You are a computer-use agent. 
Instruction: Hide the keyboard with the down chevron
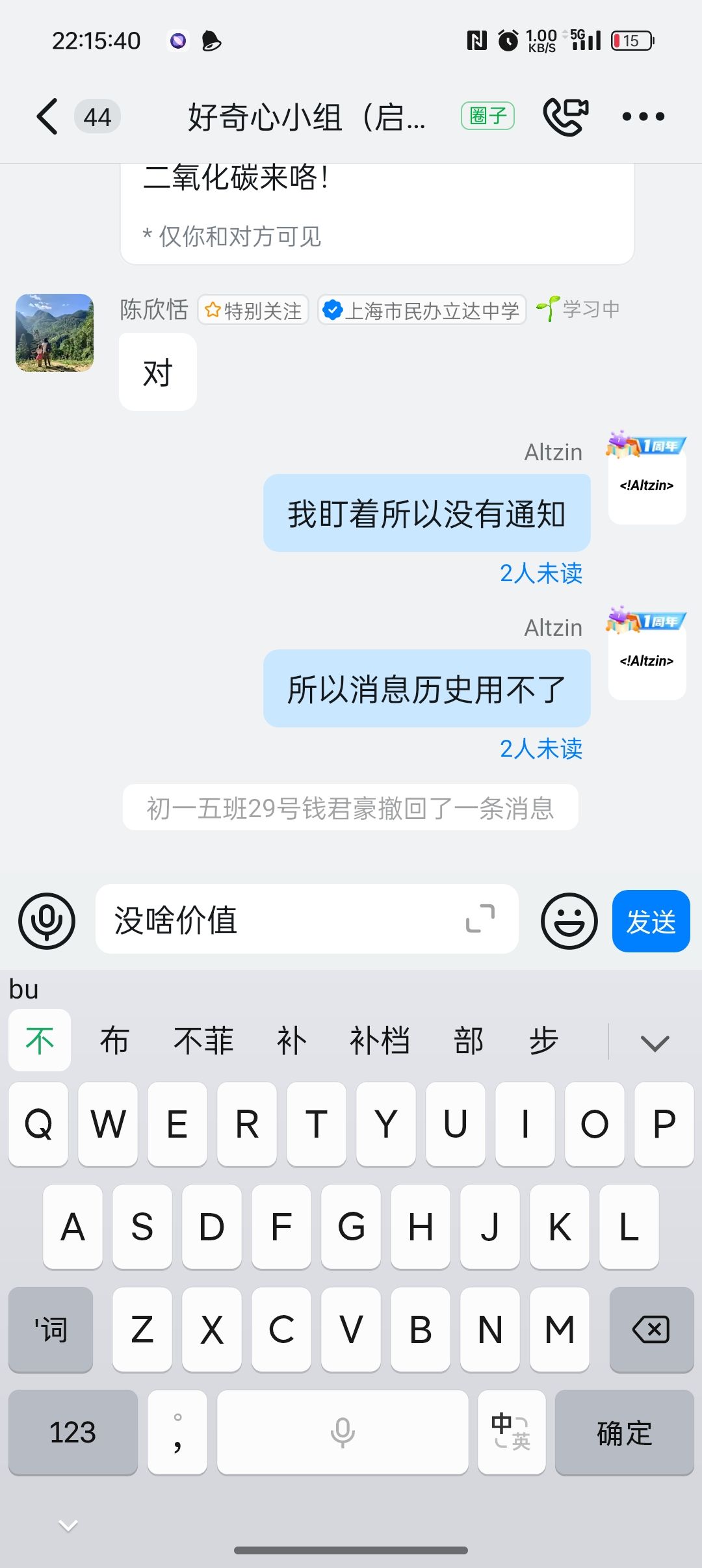(x=68, y=1525)
